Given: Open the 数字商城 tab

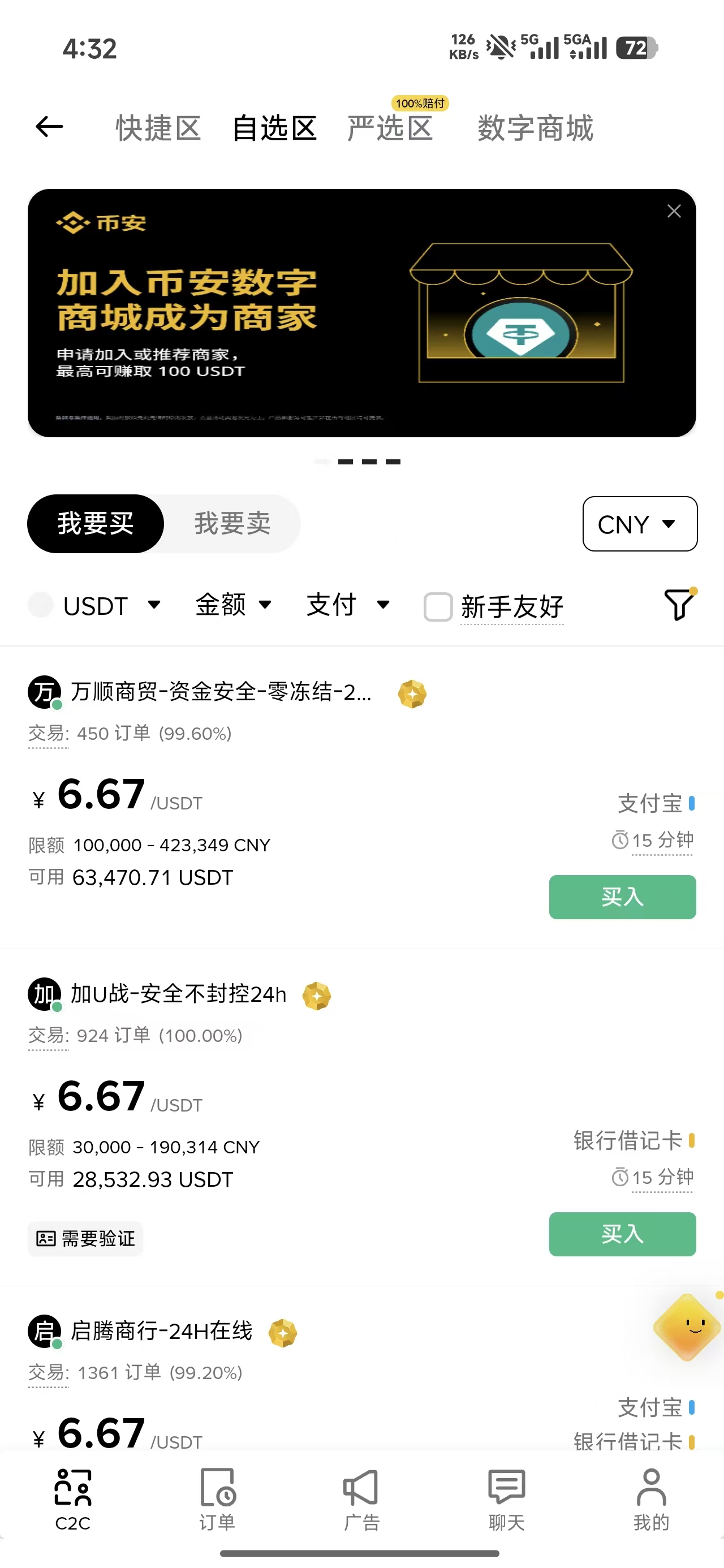Looking at the screenshot, I should coord(535,128).
